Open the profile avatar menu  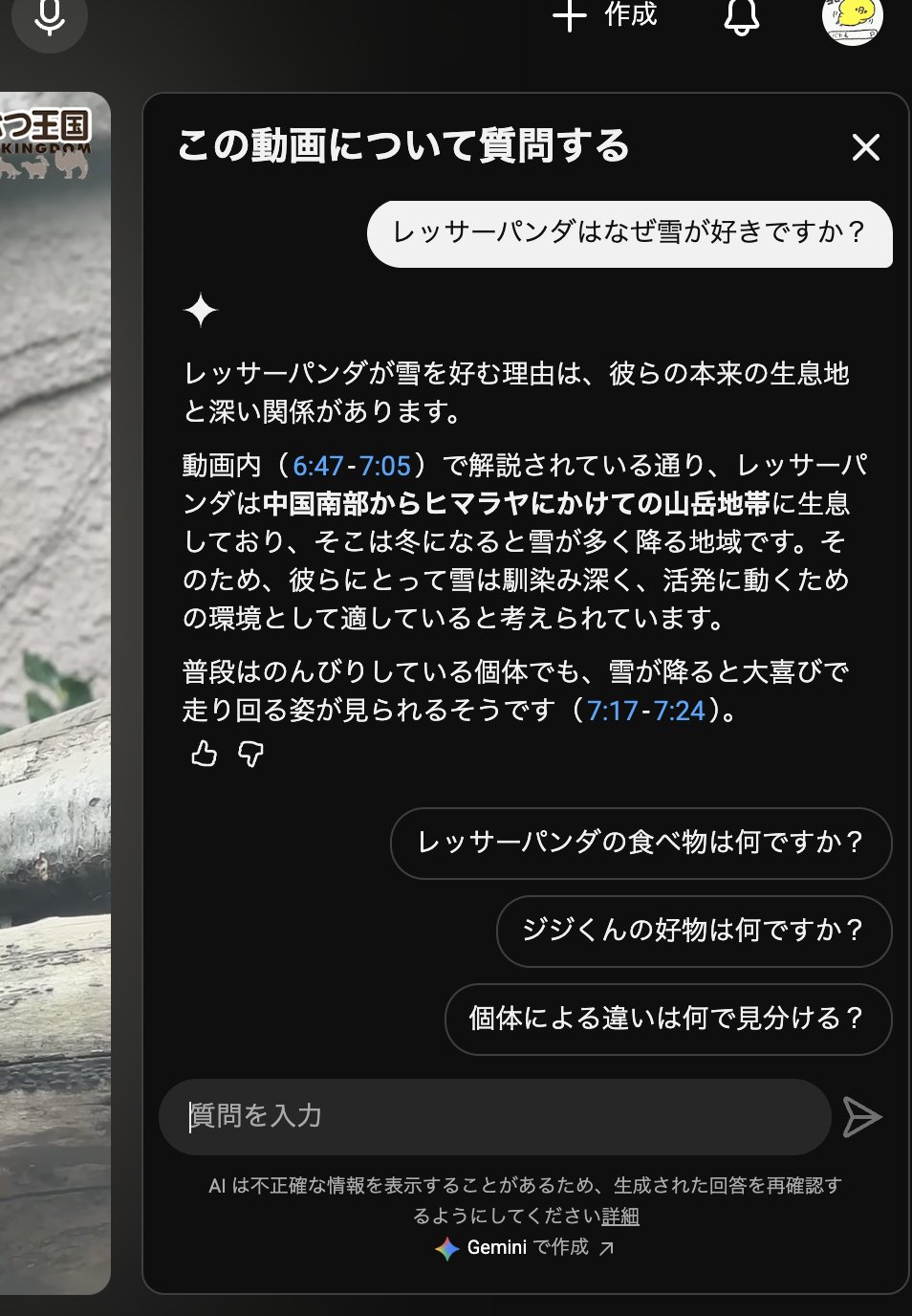point(852,17)
